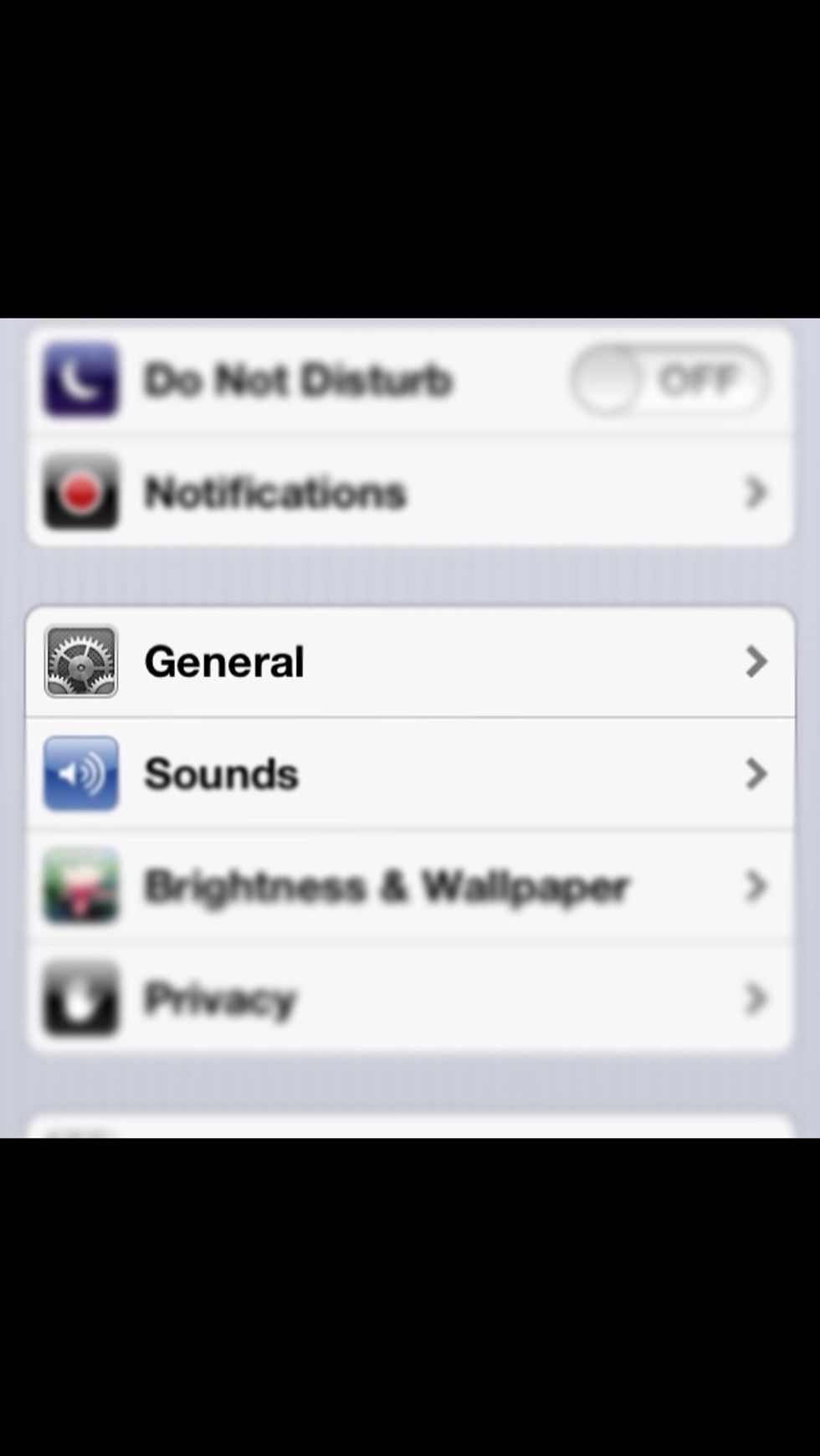This screenshot has height=1456, width=820.
Task: Open the Notifications settings row
Action: coord(377,493)
